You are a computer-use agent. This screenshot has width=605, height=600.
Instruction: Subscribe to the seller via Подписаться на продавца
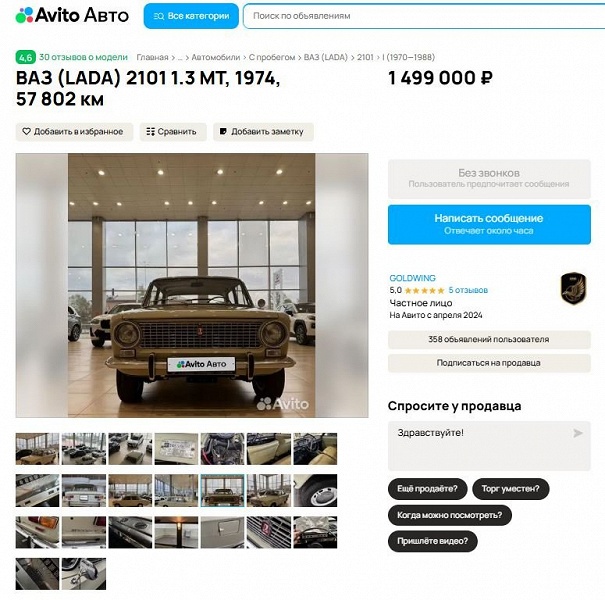488,363
